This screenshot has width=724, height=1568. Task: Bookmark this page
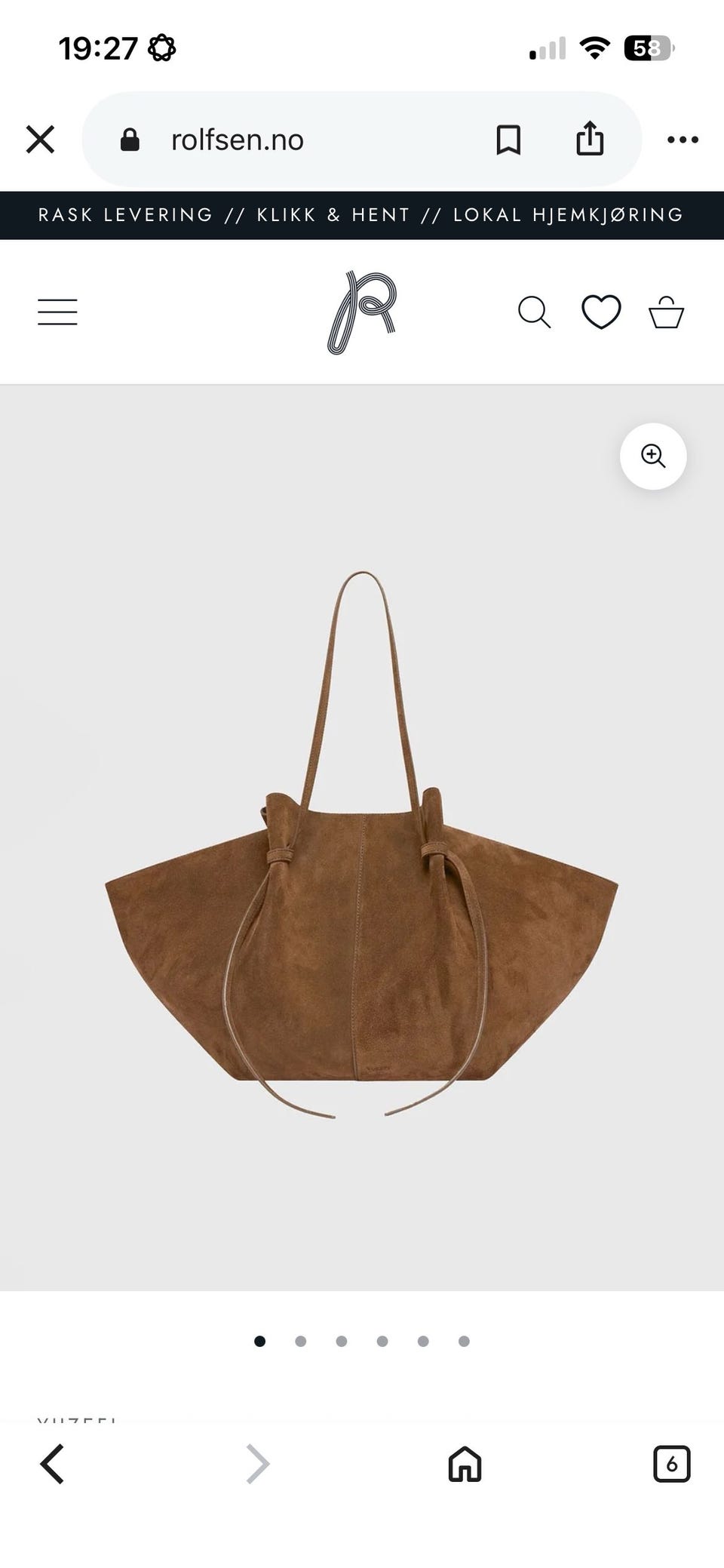[x=508, y=140]
